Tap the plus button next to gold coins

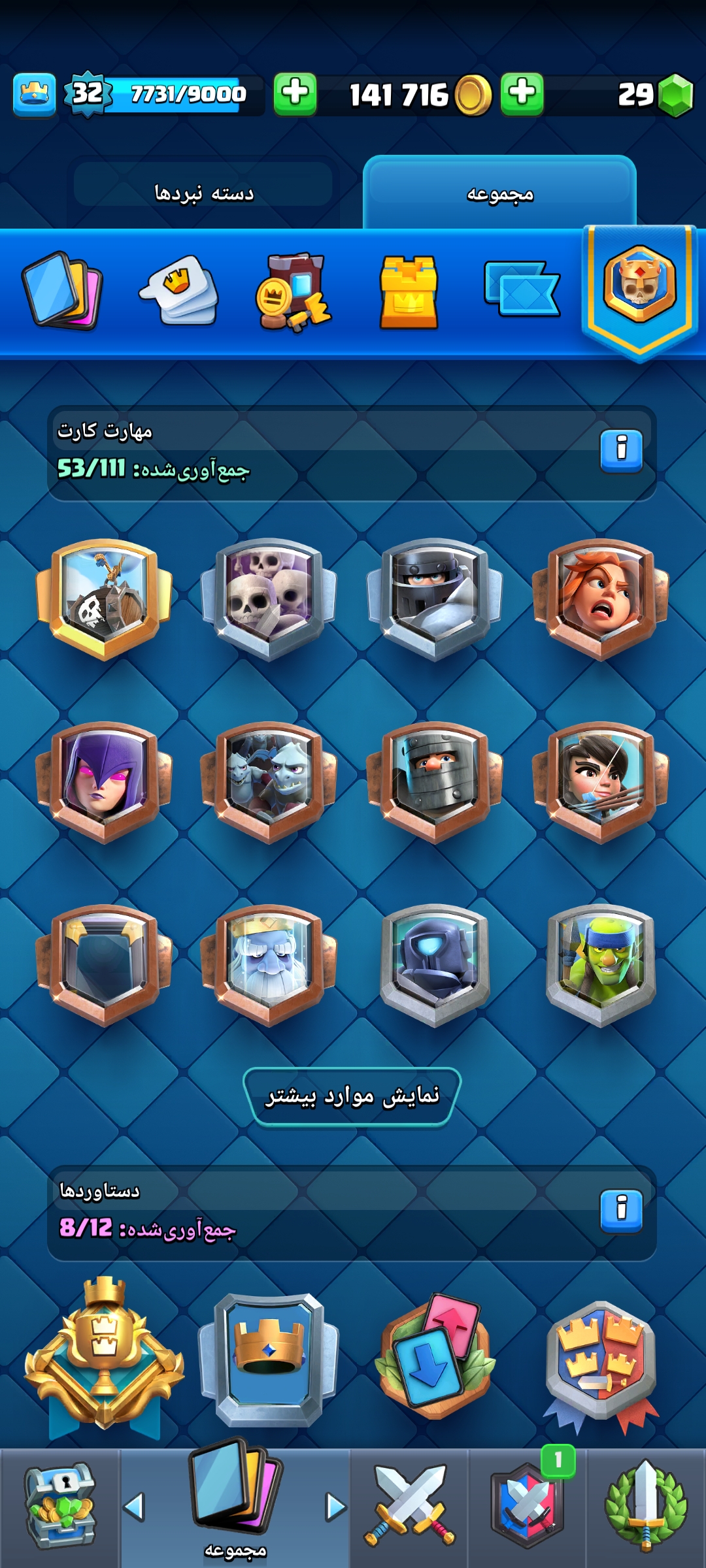pyautogui.click(x=295, y=94)
